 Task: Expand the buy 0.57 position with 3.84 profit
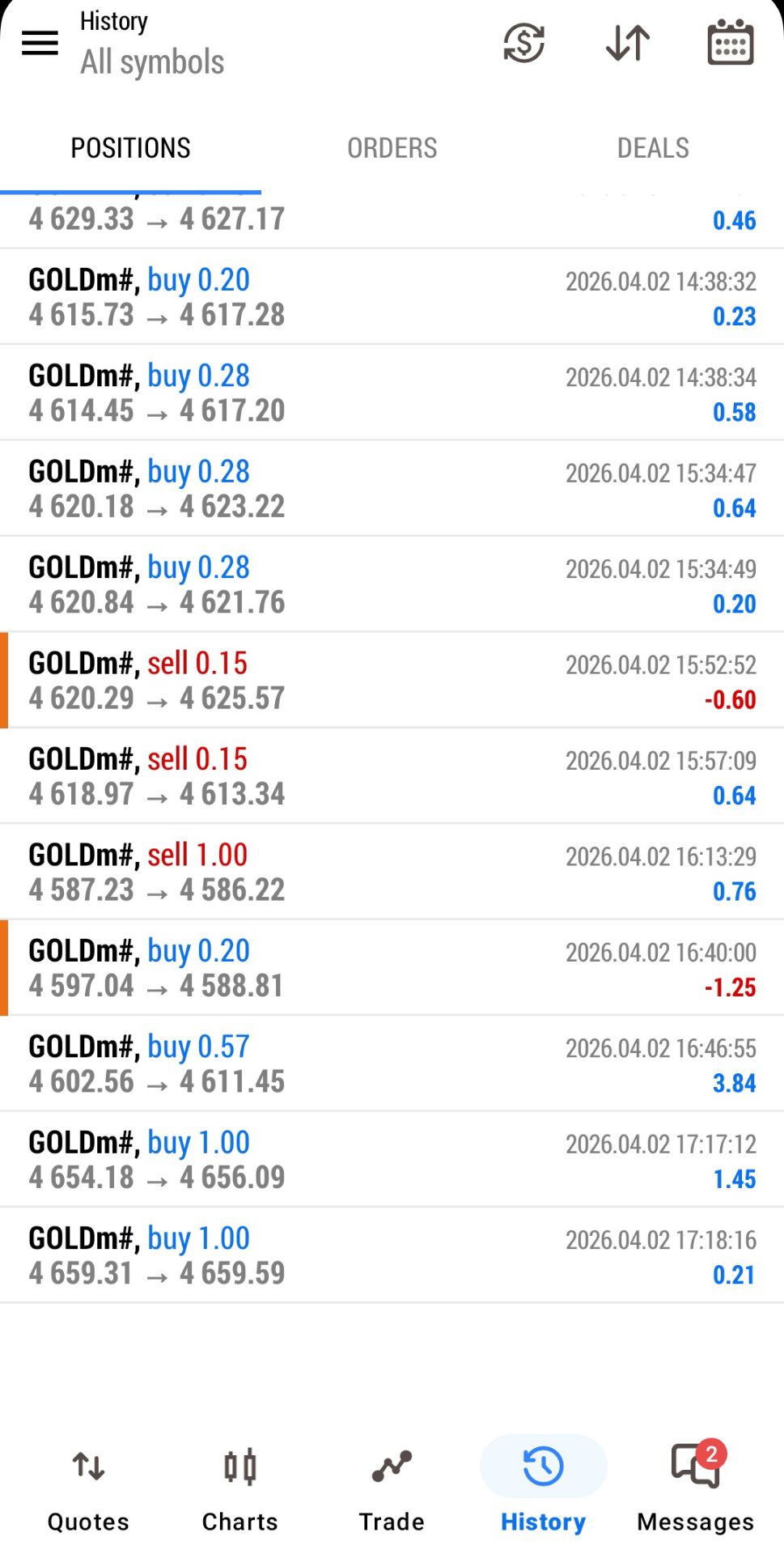click(x=392, y=1064)
